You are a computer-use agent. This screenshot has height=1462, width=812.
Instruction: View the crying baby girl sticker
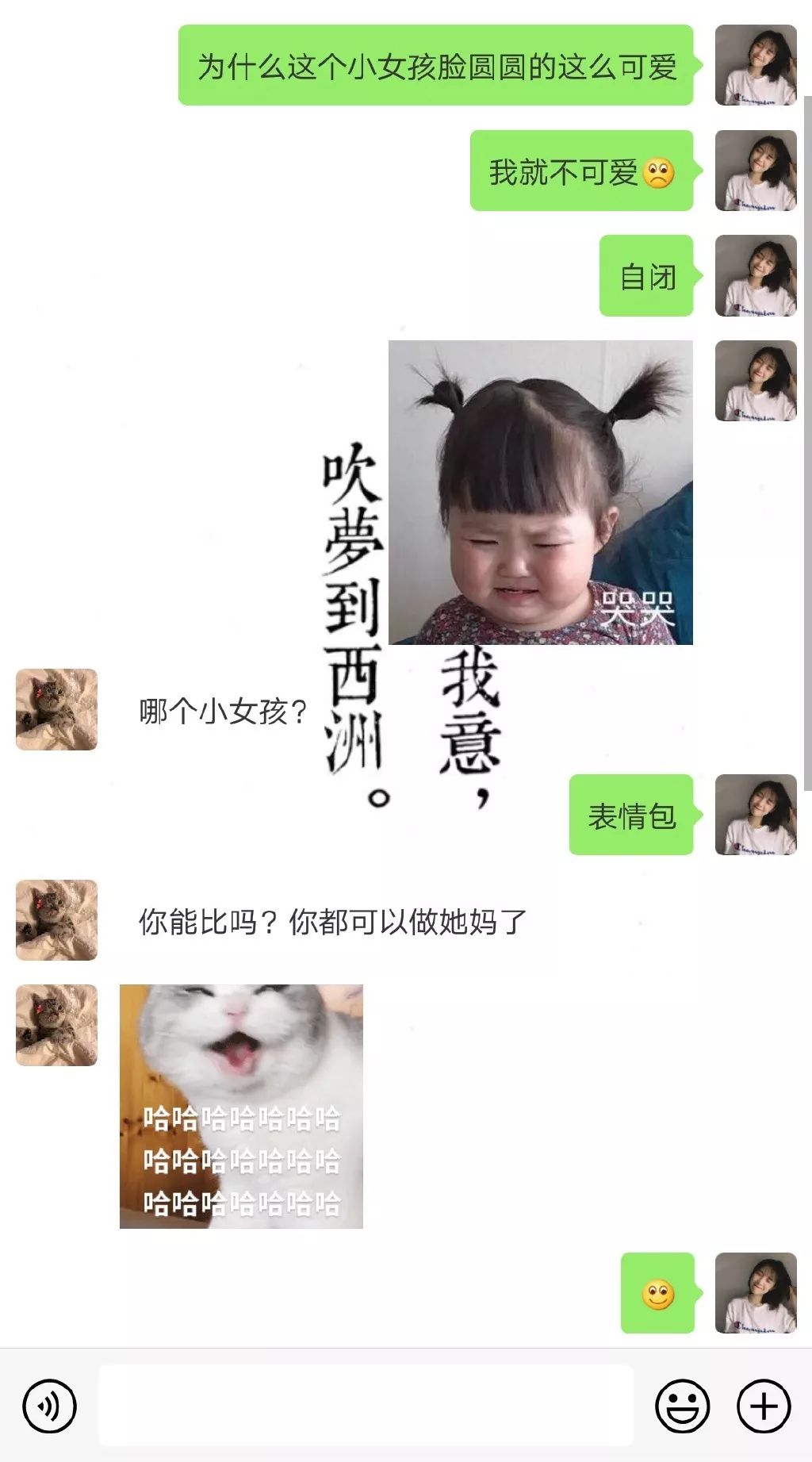click(541, 493)
